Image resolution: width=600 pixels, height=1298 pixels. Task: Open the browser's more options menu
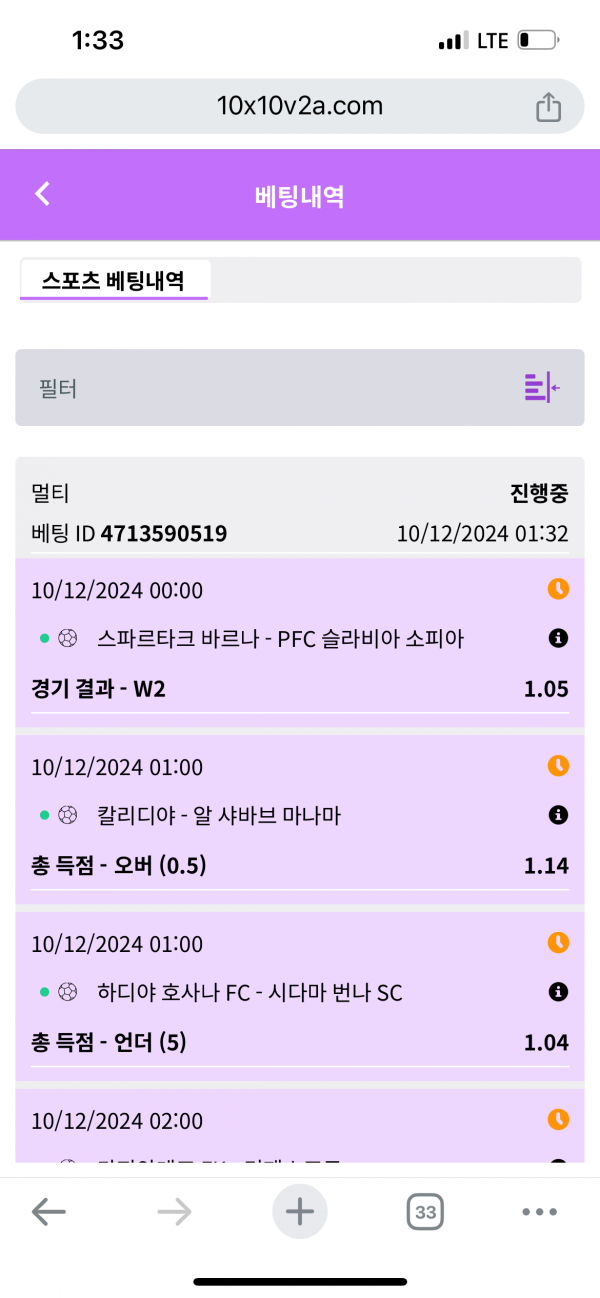tap(539, 1213)
